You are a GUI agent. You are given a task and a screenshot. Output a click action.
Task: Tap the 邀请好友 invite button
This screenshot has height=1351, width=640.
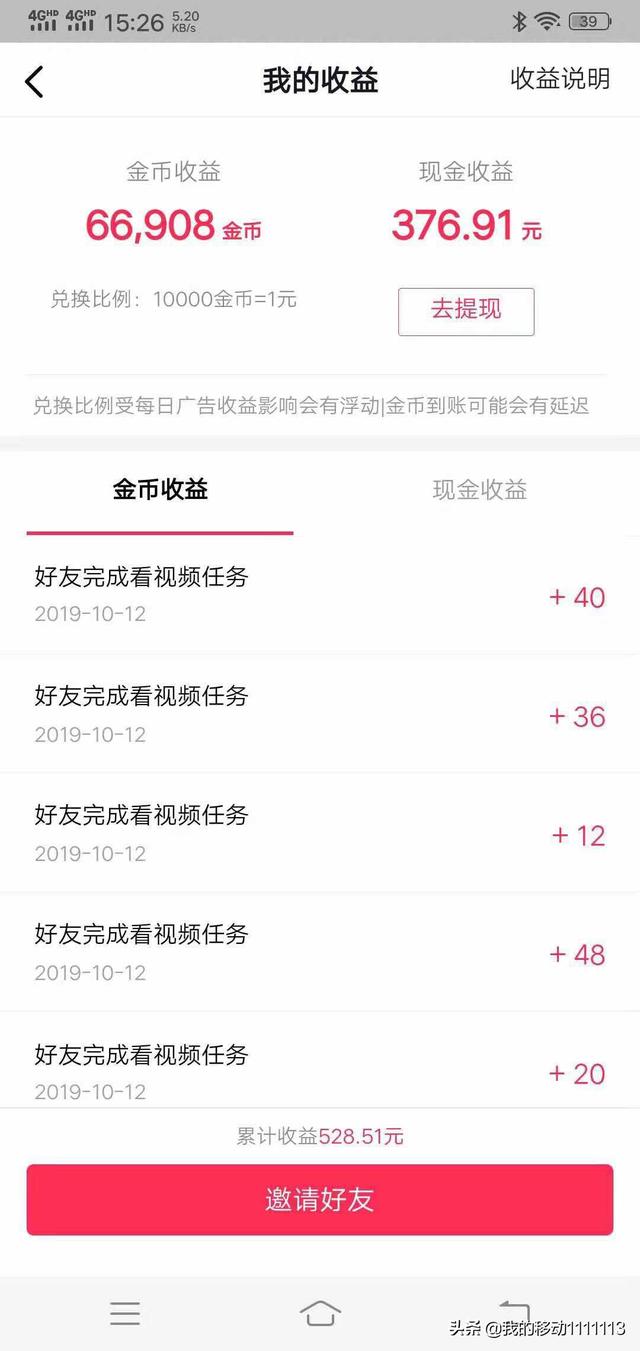point(320,1200)
